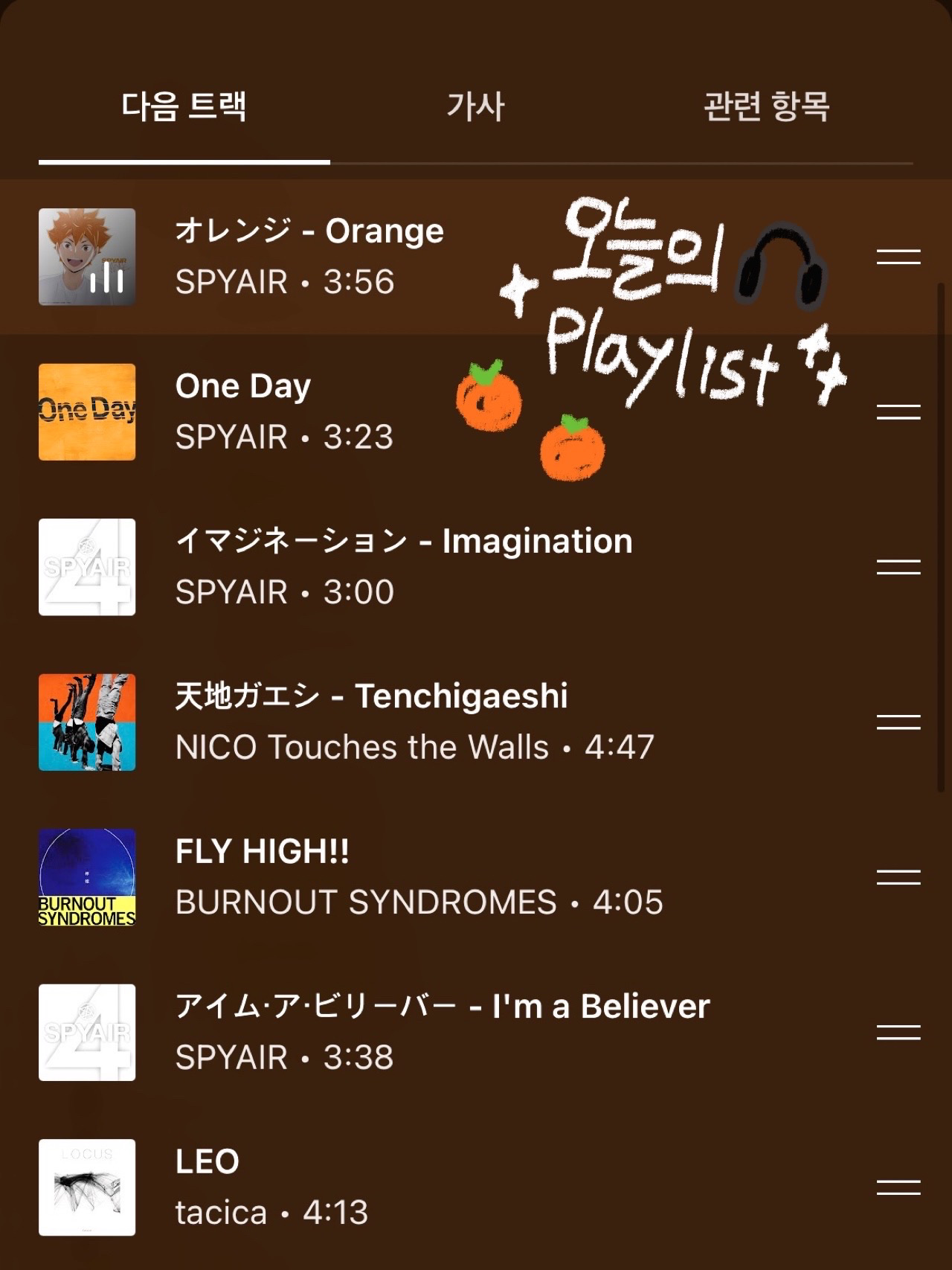The height and width of the screenshot is (1270, 952).
Task: Switch to the 가사 tab
Action: [475, 106]
